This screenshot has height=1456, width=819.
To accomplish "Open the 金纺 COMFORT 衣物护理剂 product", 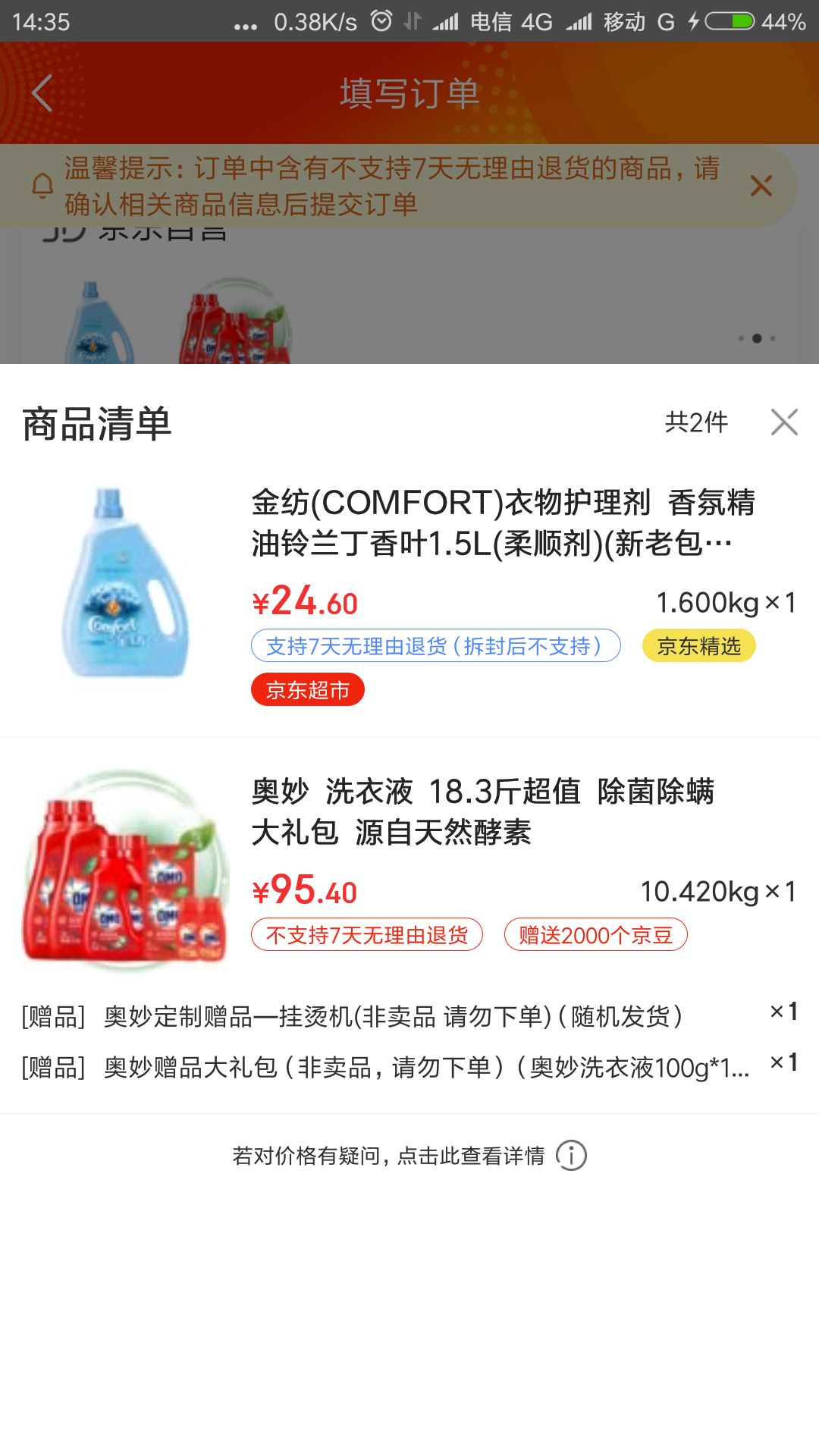I will click(503, 523).
